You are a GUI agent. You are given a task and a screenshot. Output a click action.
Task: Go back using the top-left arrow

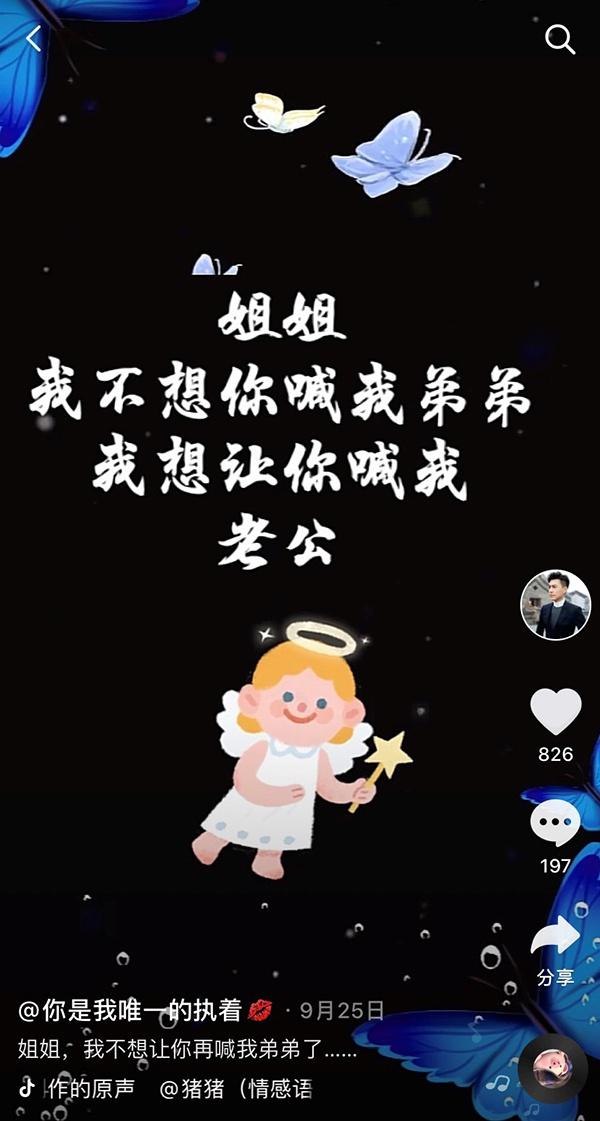click(x=34, y=40)
